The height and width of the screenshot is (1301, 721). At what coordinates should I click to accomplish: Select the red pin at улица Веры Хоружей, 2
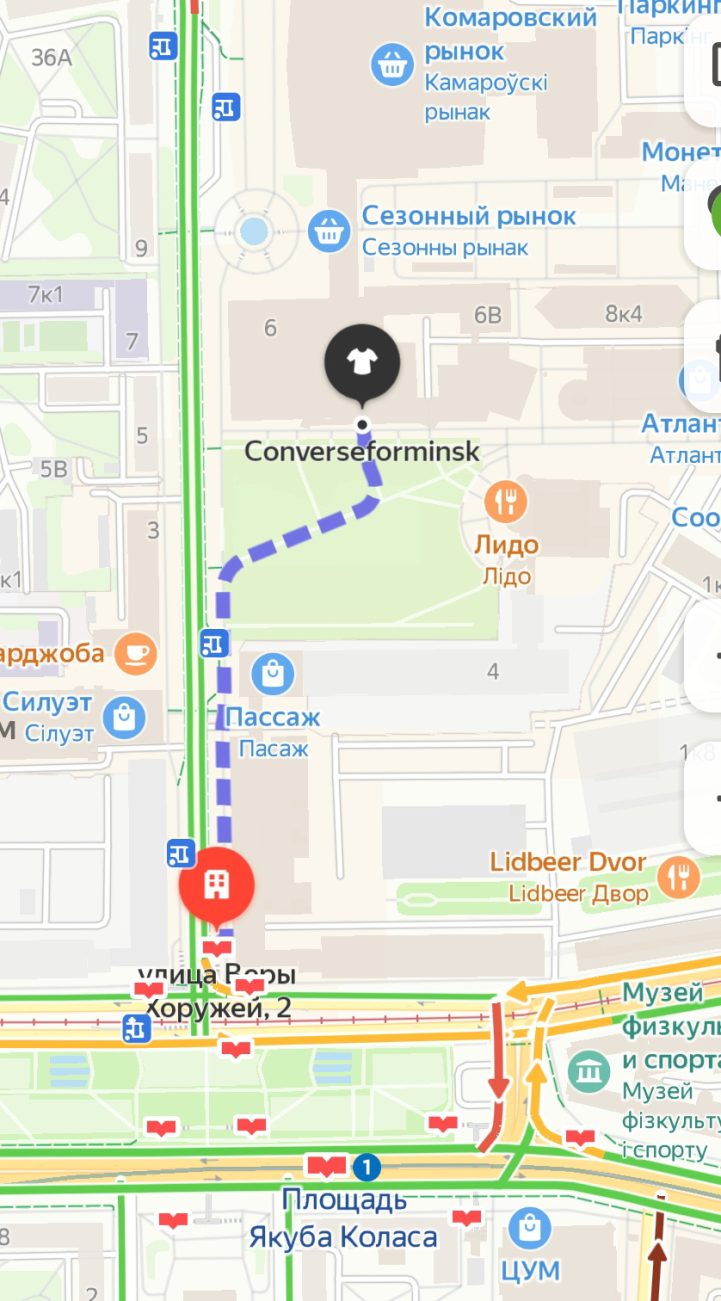[x=216, y=883]
